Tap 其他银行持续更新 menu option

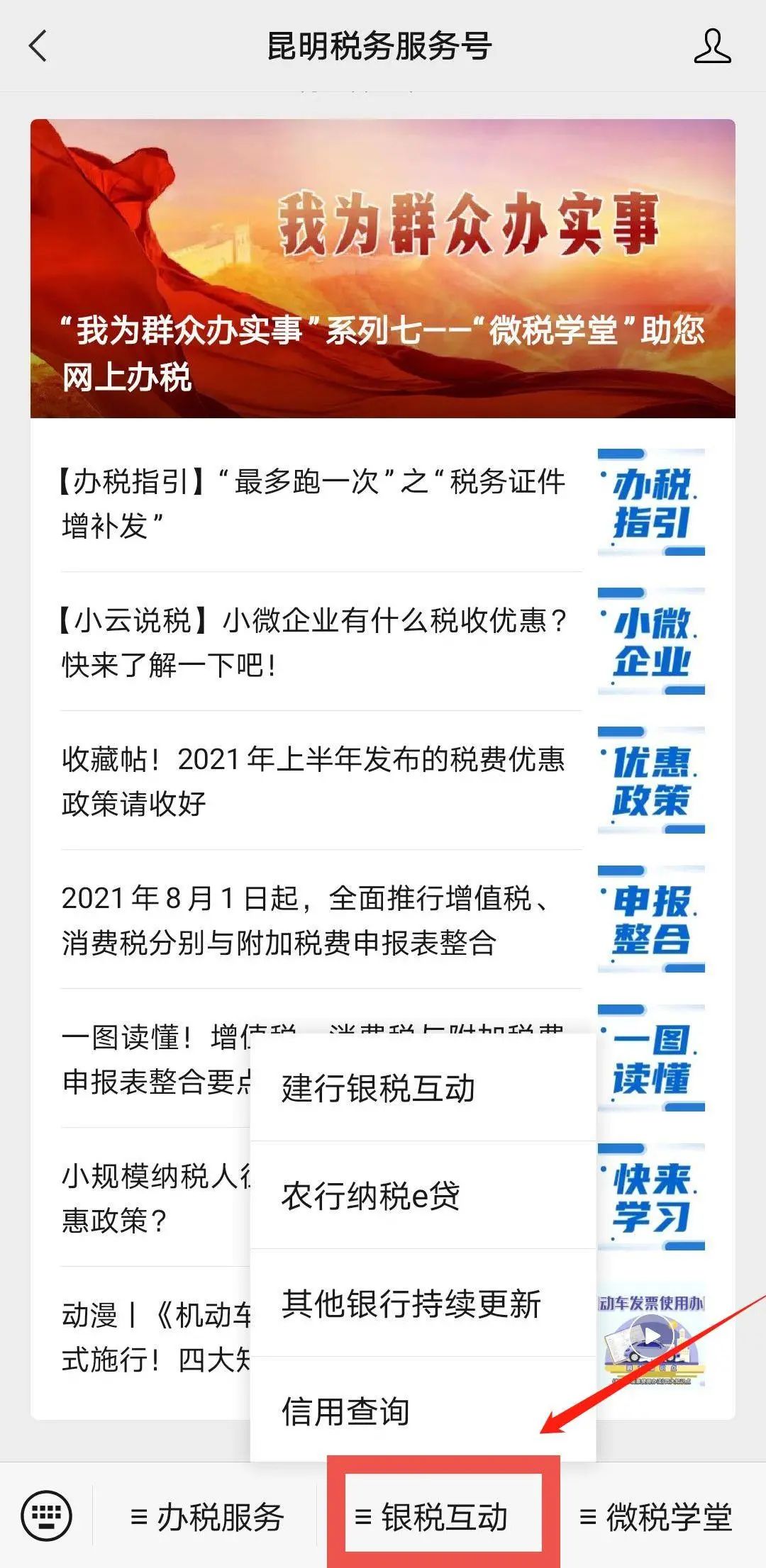click(x=423, y=1304)
